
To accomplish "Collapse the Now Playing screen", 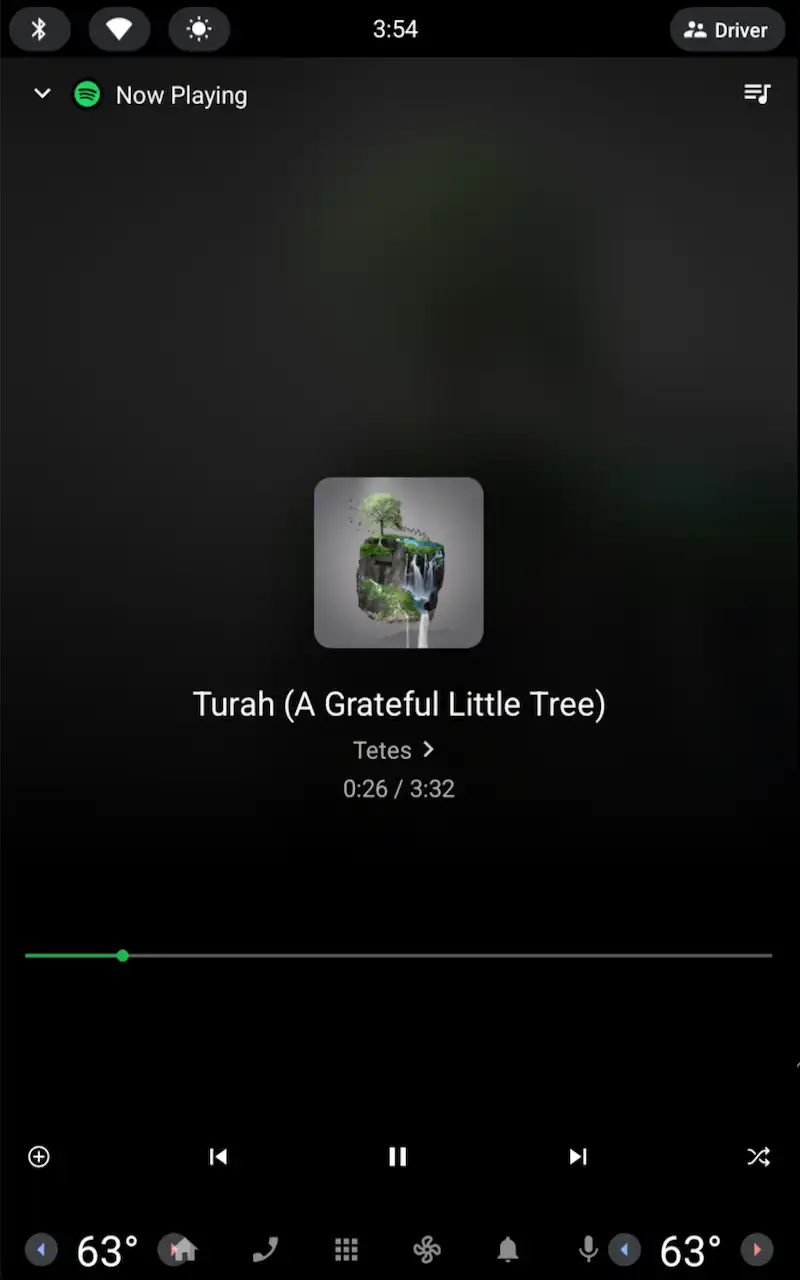I will tap(42, 94).
